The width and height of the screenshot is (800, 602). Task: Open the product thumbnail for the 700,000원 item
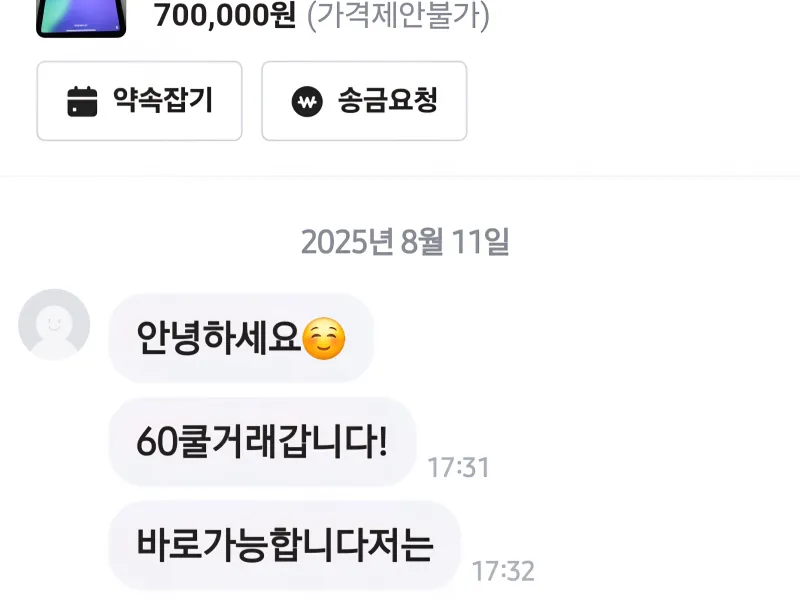pos(81,18)
